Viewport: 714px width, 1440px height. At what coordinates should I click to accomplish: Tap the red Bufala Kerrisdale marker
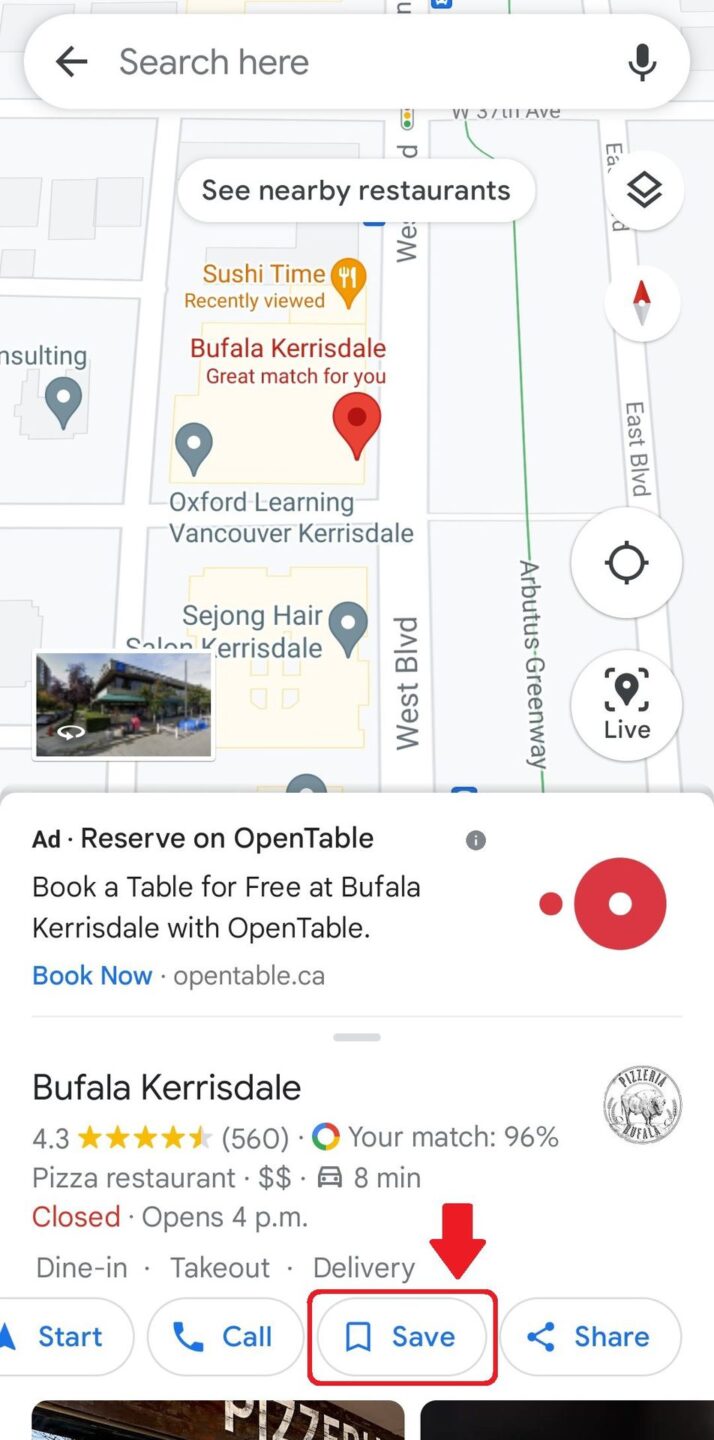coord(357,422)
